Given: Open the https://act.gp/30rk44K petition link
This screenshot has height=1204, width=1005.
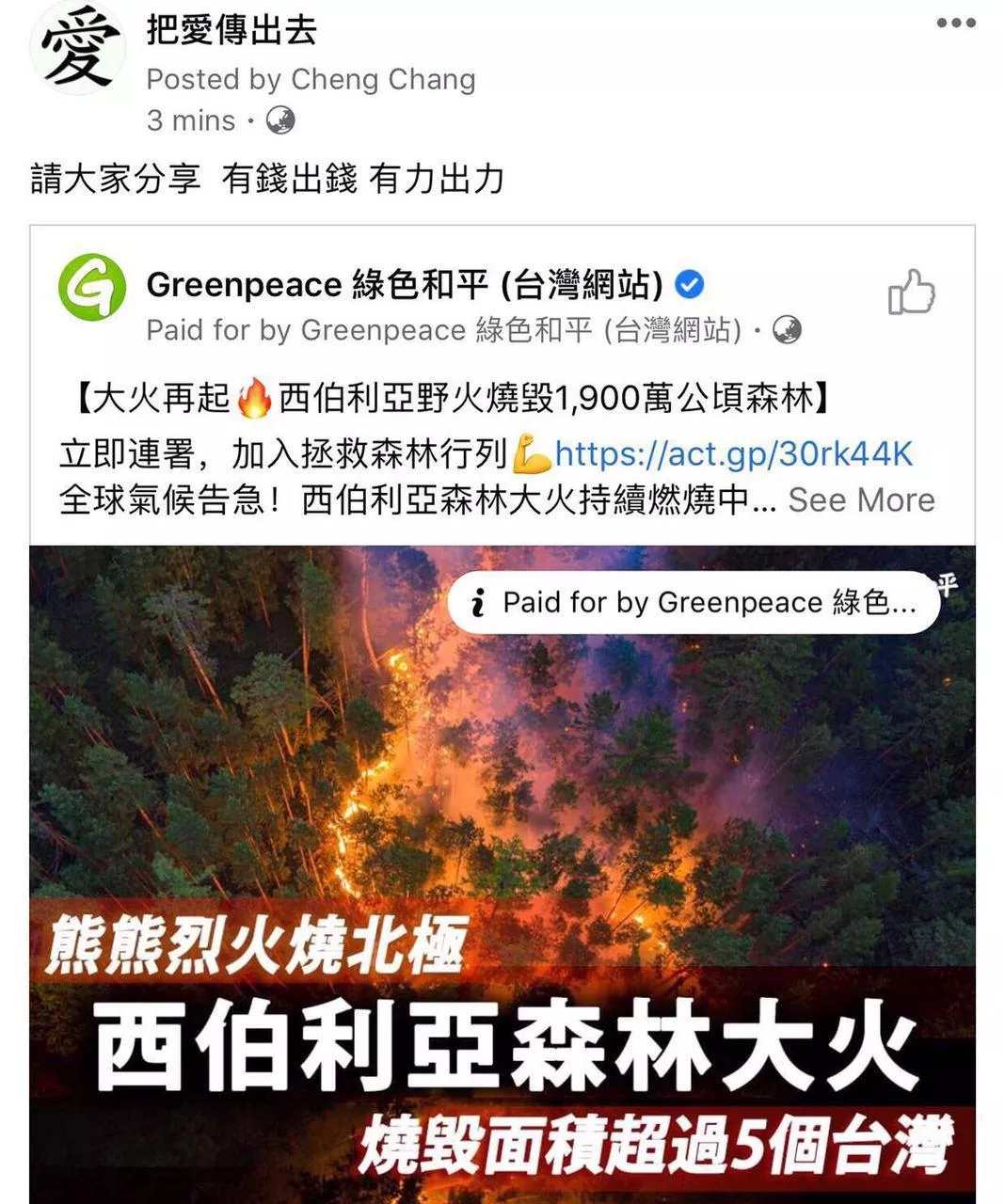Looking at the screenshot, I should [x=733, y=453].
